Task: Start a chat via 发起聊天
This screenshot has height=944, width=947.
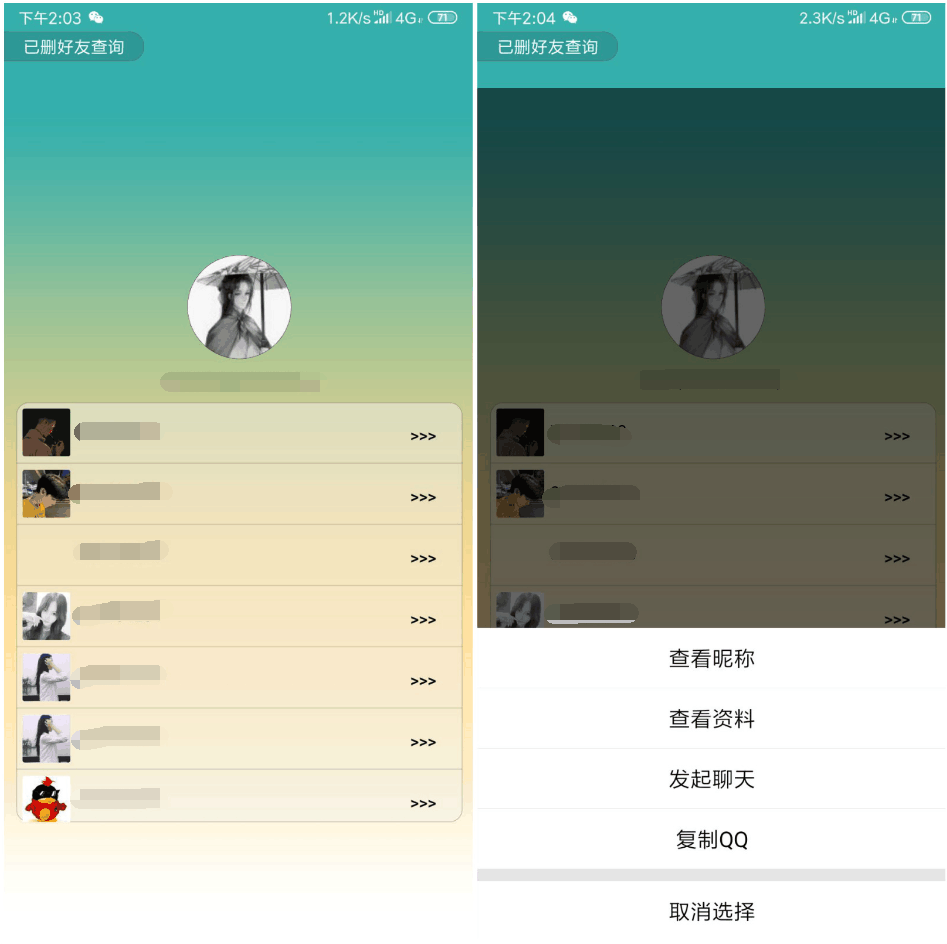Action: point(711,779)
